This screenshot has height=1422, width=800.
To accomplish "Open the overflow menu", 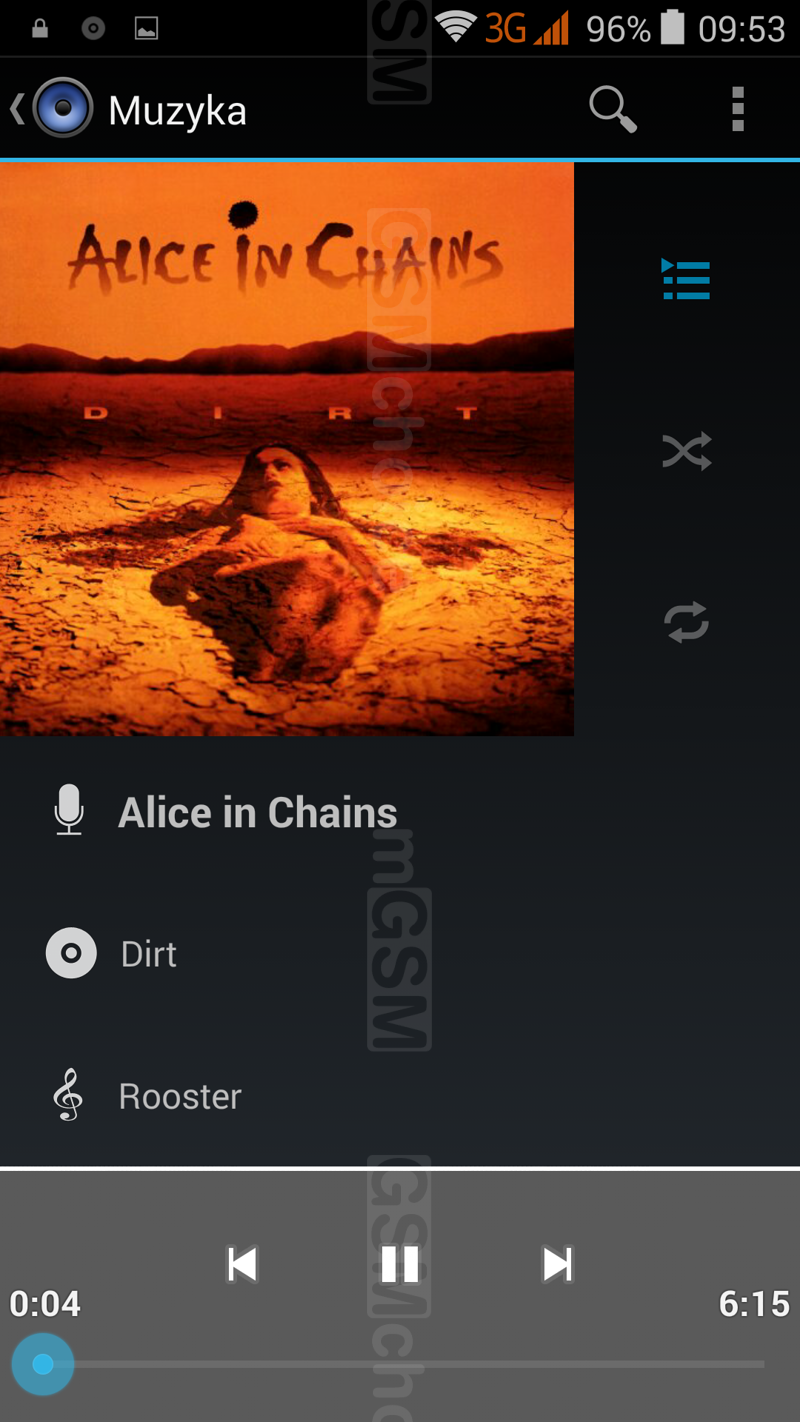I will (738, 109).
